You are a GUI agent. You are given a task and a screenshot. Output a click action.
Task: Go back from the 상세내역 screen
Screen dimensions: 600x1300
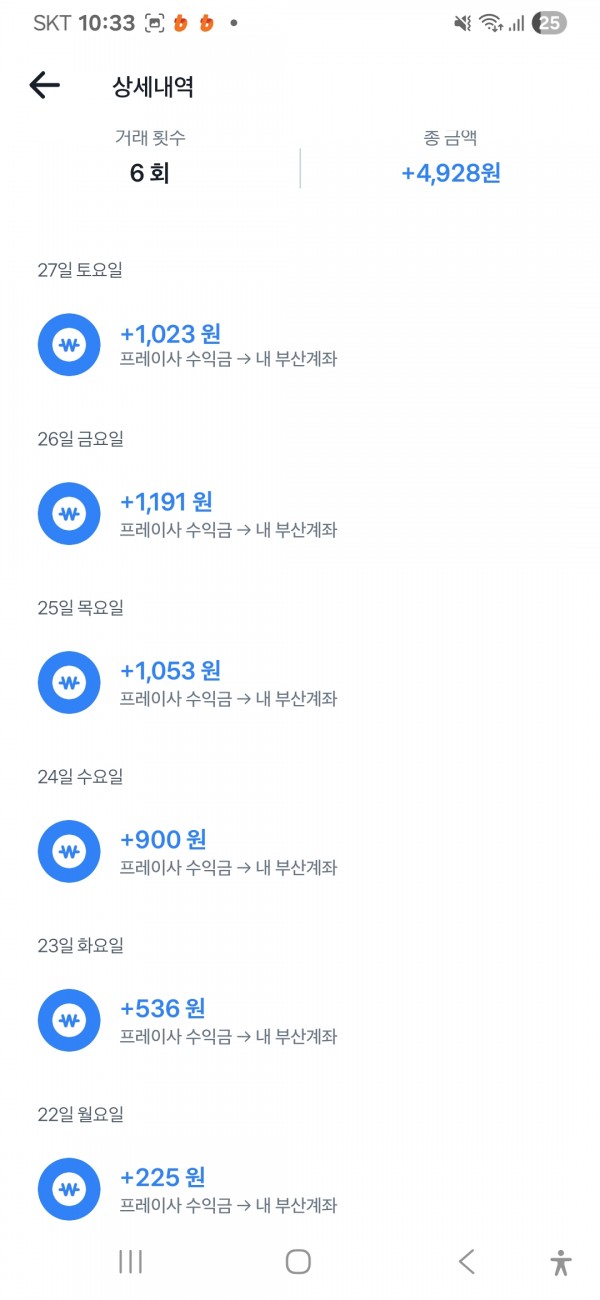point(45,86)
